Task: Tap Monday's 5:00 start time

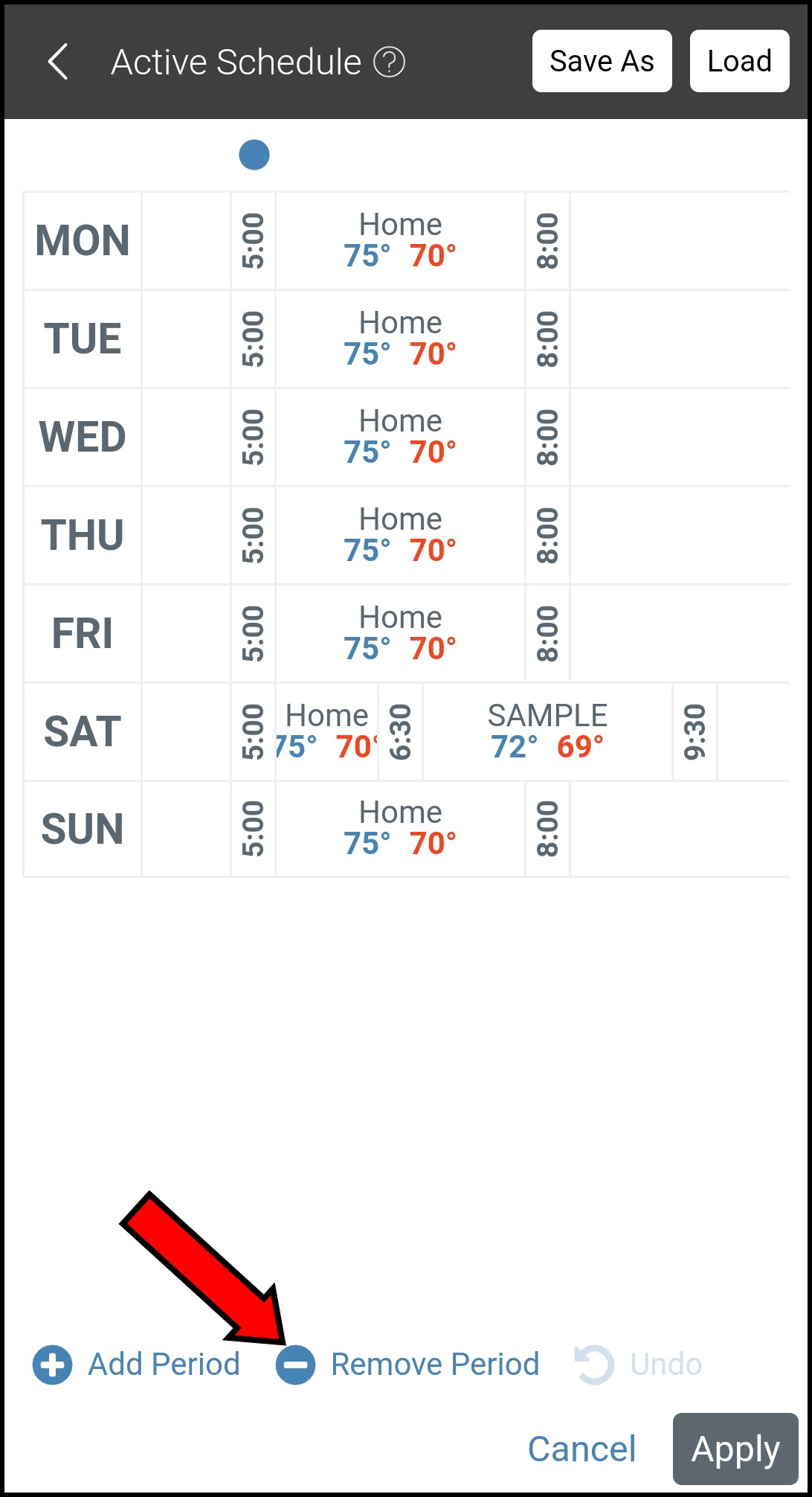Action: tap(253, 240)
